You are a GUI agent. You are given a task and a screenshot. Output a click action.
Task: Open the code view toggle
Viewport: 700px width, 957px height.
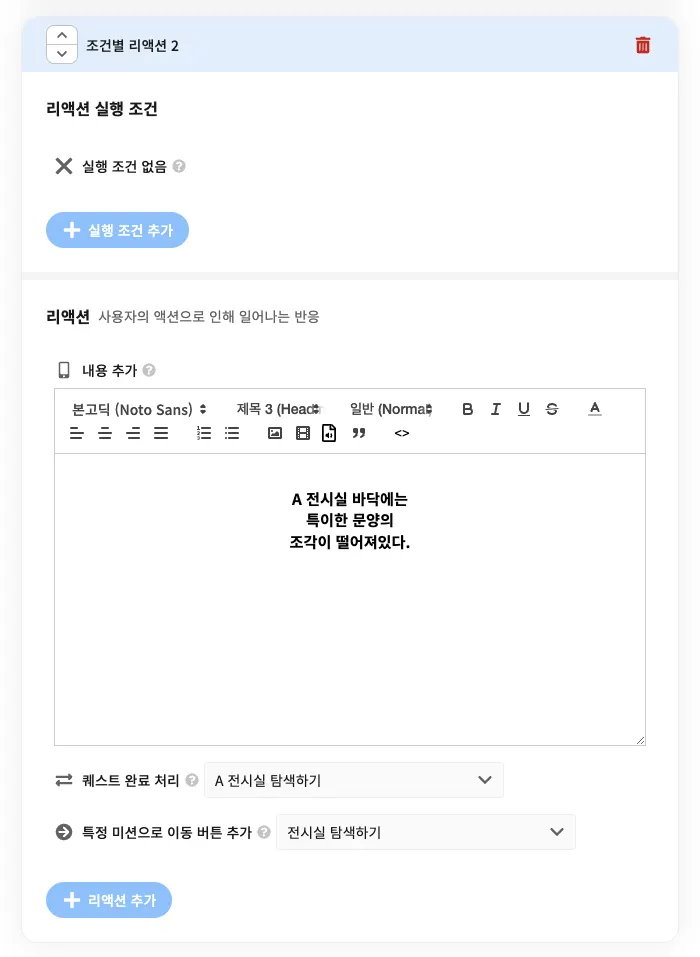(402, 433)
